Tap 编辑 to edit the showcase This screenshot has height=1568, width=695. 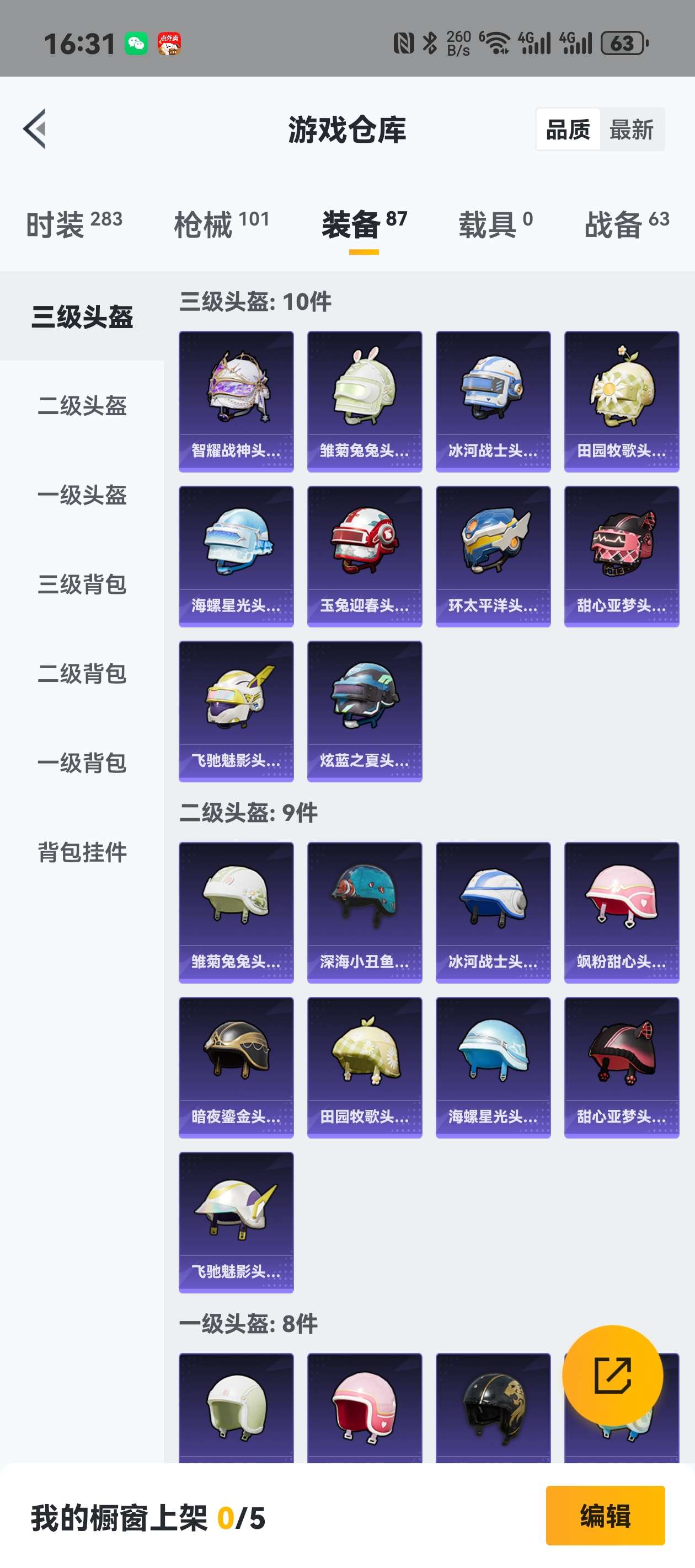[605, 1515]
